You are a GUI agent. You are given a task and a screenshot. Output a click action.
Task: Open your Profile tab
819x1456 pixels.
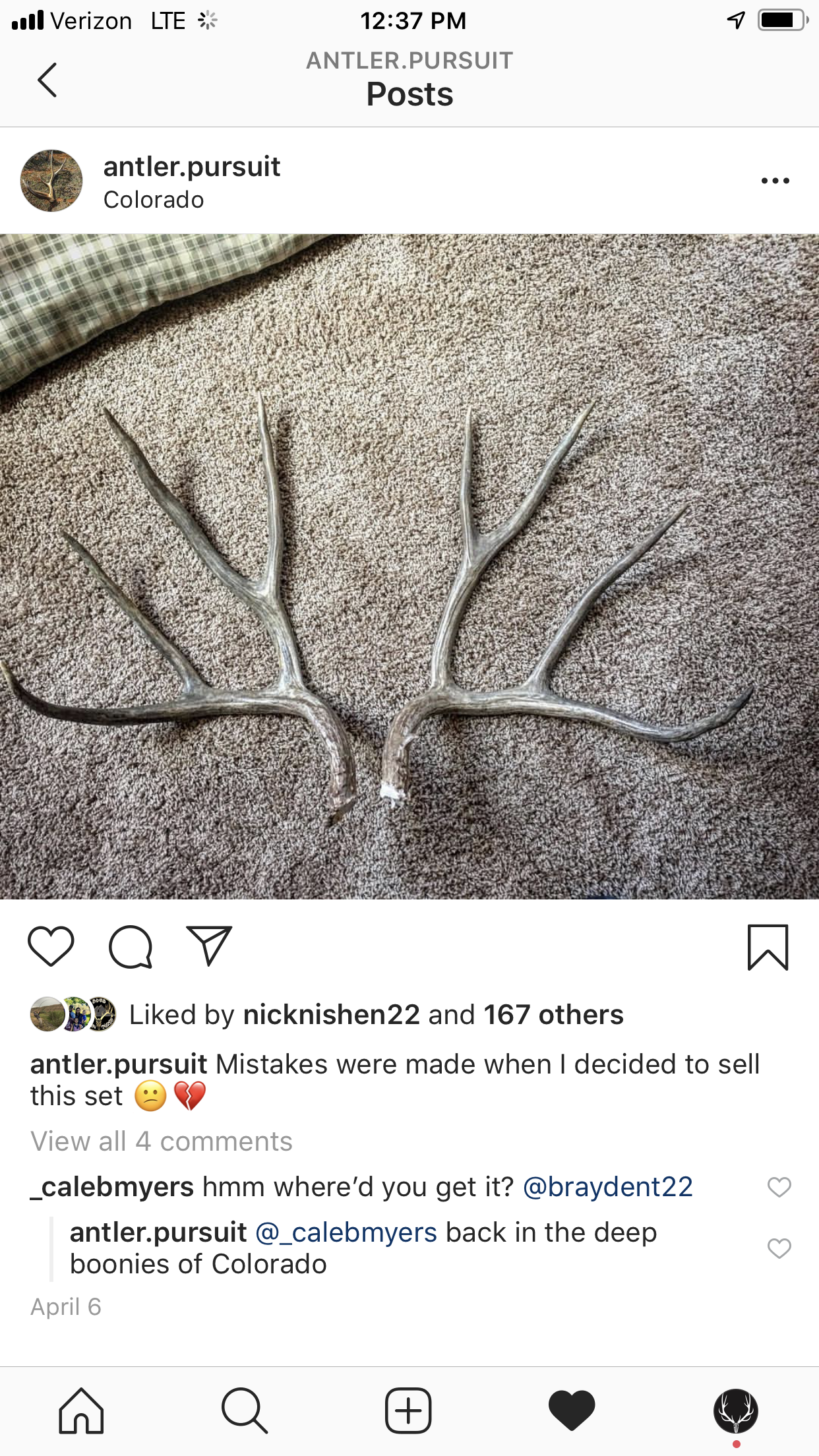pyautogui.click(x=735, y=1411)
